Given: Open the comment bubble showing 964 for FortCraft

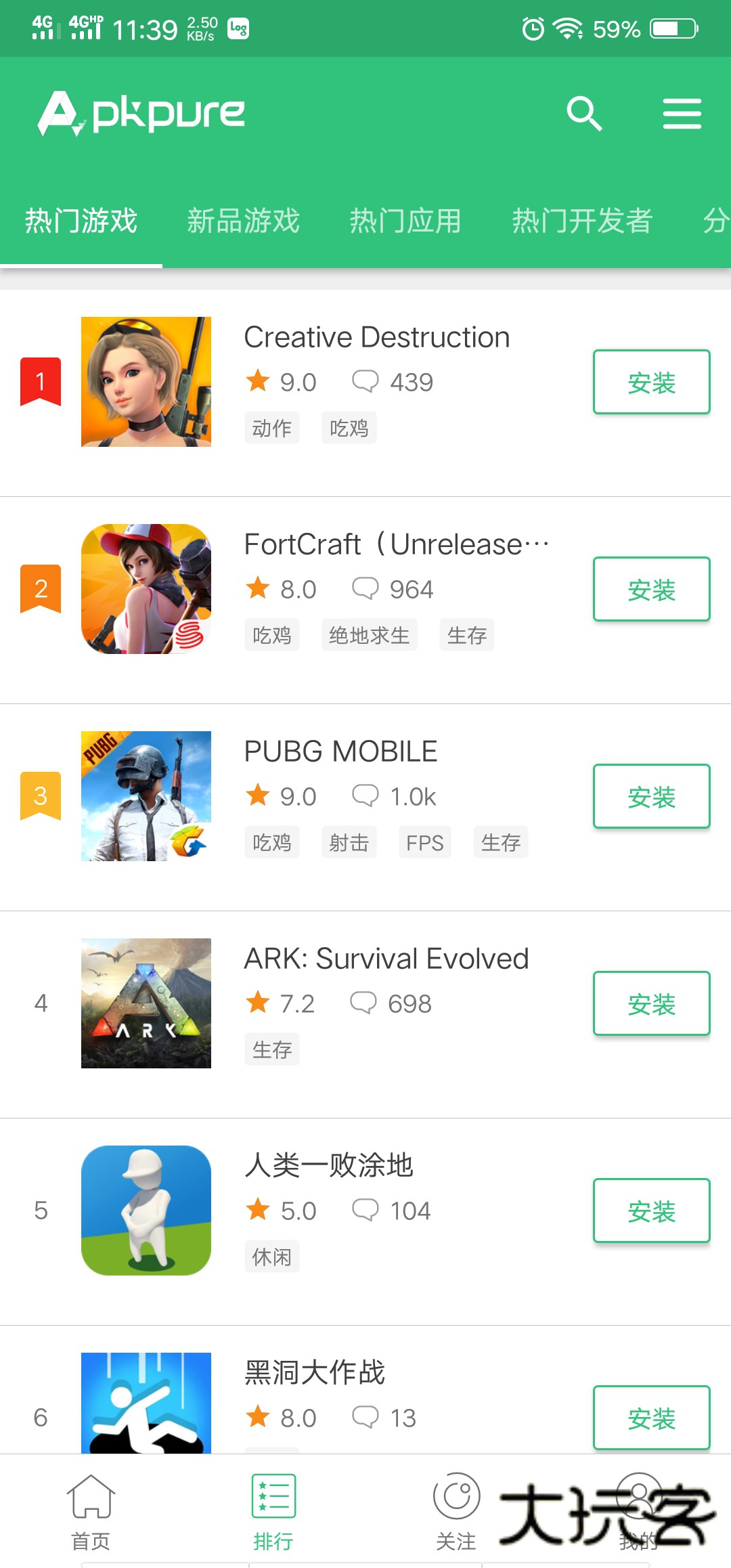Looking at the screenshot, I should click(366, 588).
